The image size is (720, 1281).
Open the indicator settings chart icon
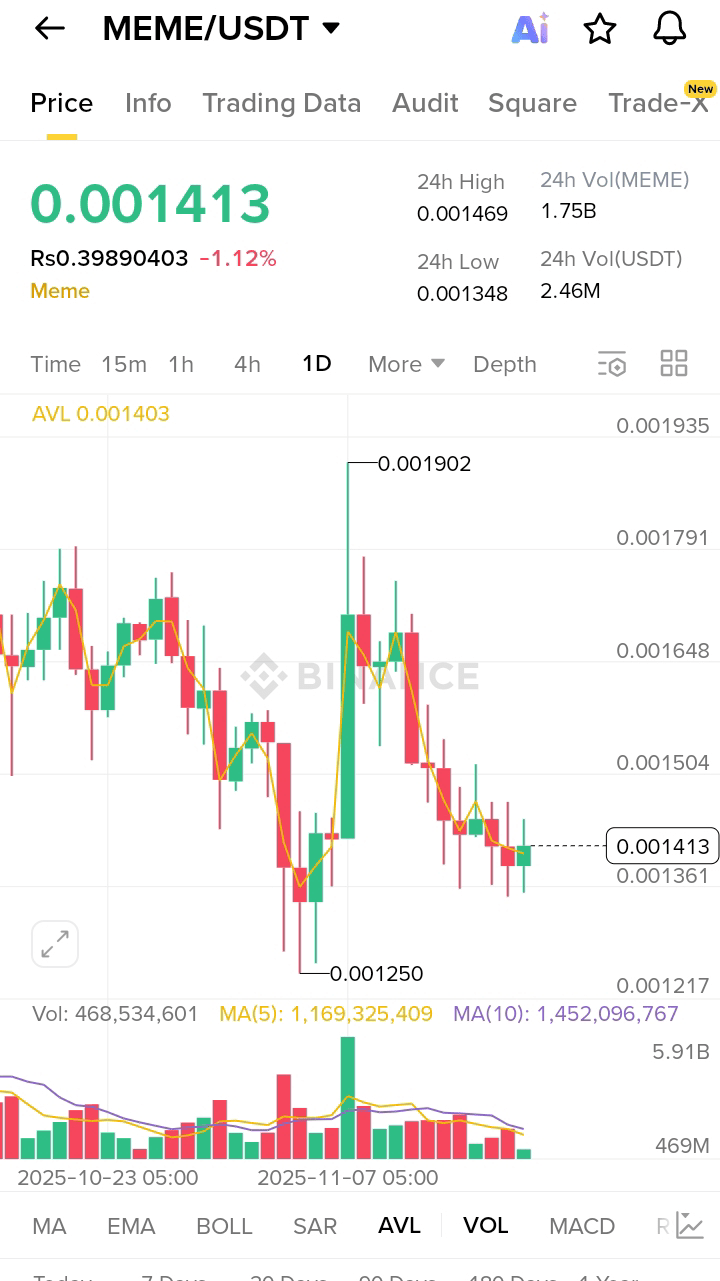pos(690,1225)
